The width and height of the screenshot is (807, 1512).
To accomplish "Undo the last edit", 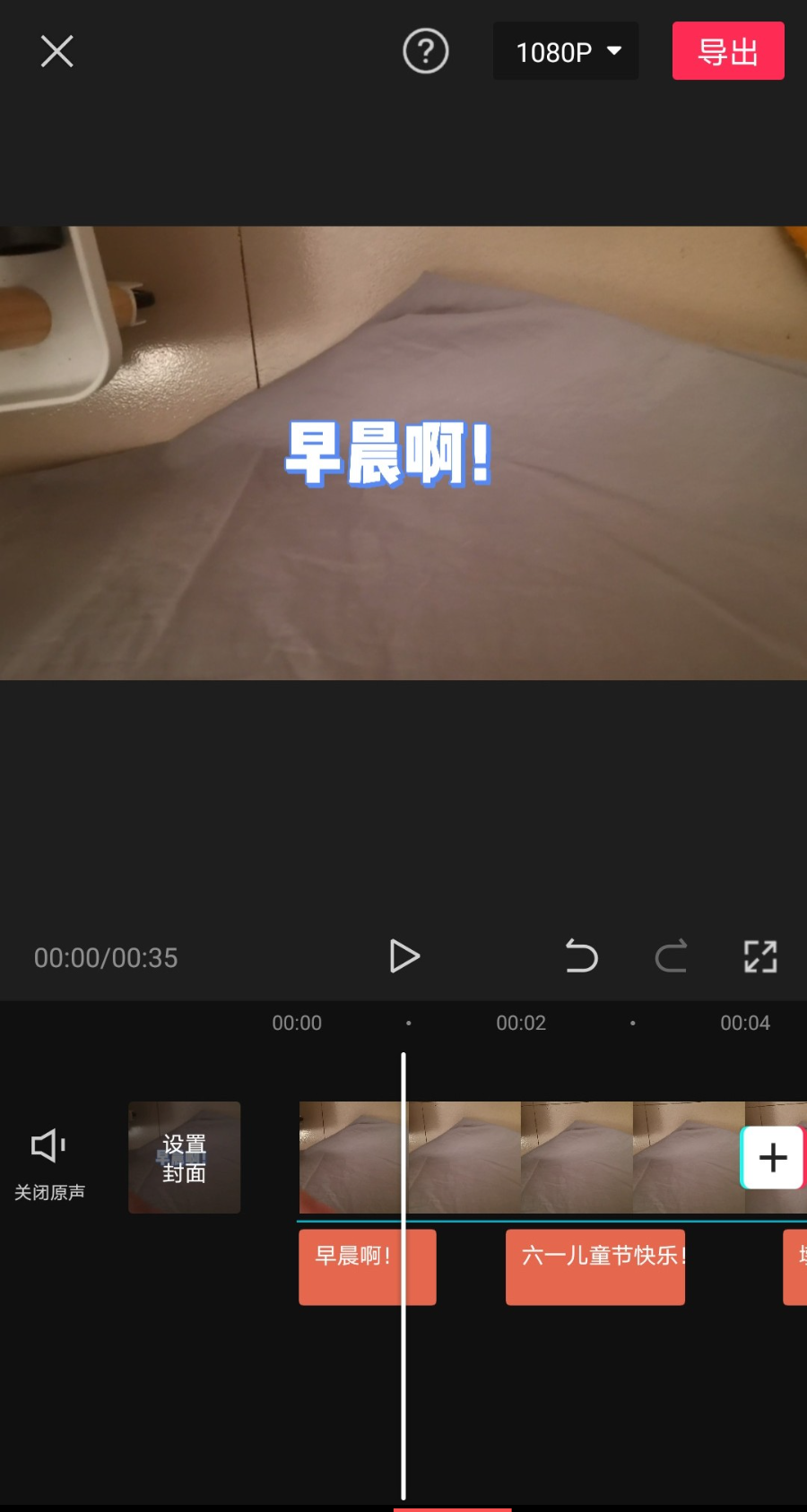I will [x=581, y=956].
